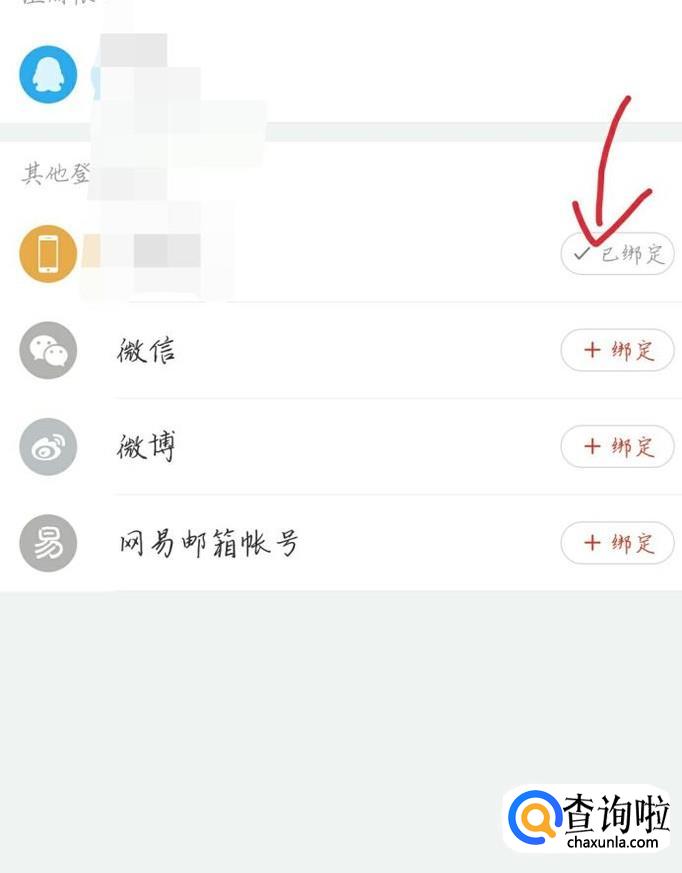The image size is (682, 873).
Task: Bind the 网易邮箱帐号
Action: [617, 543]
